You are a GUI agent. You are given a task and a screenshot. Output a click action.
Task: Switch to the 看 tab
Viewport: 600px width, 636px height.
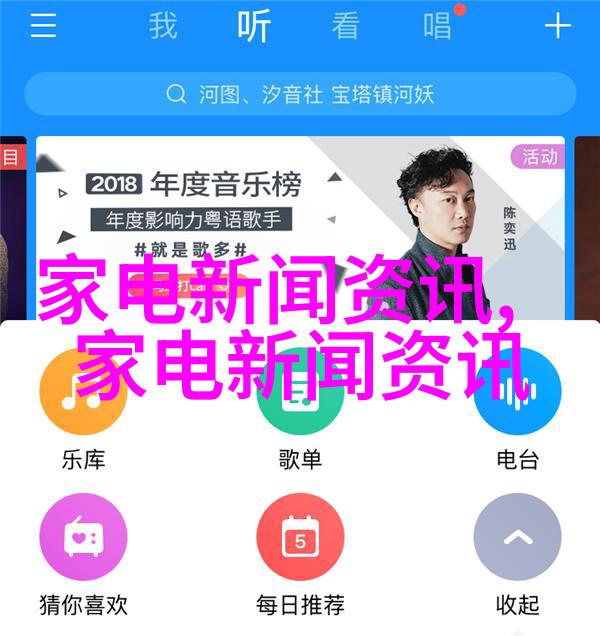coord(345,26)
